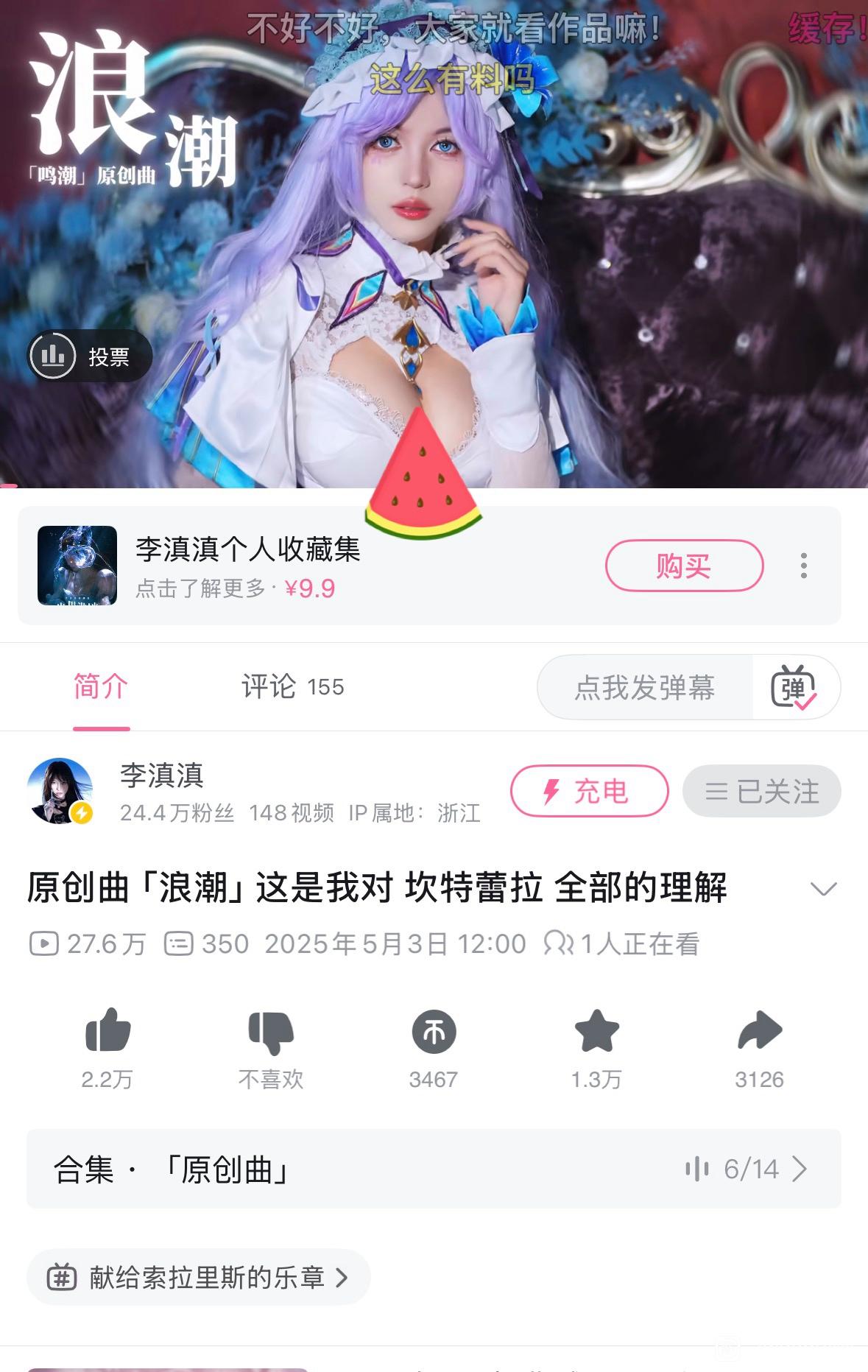Switch to the 评论 comments tab
868x1372 pixels.
pos(292,687)
